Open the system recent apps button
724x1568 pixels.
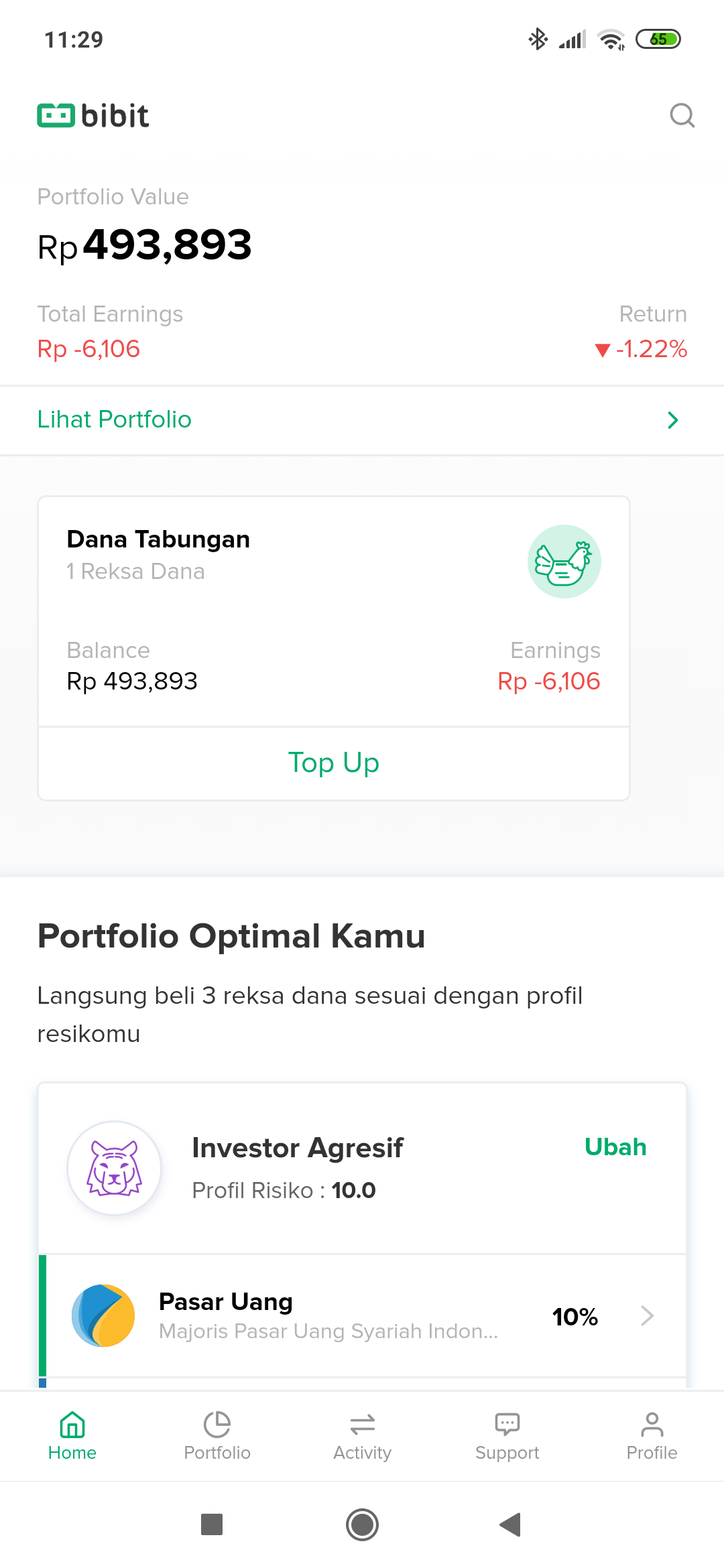click(x=212, y=1524)
